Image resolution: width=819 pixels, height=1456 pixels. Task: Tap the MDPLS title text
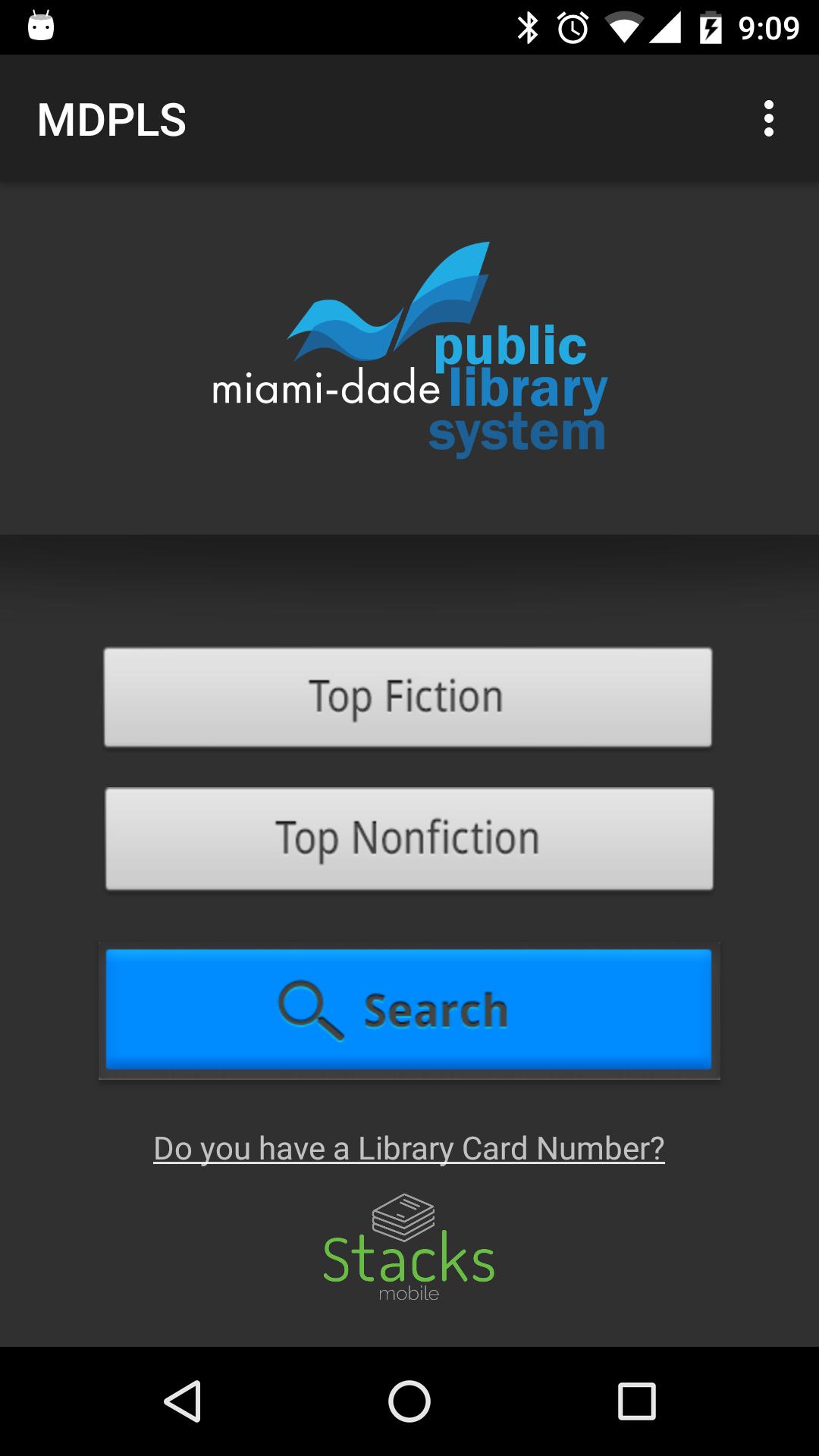pyautogui.click(x=112, y=118)
